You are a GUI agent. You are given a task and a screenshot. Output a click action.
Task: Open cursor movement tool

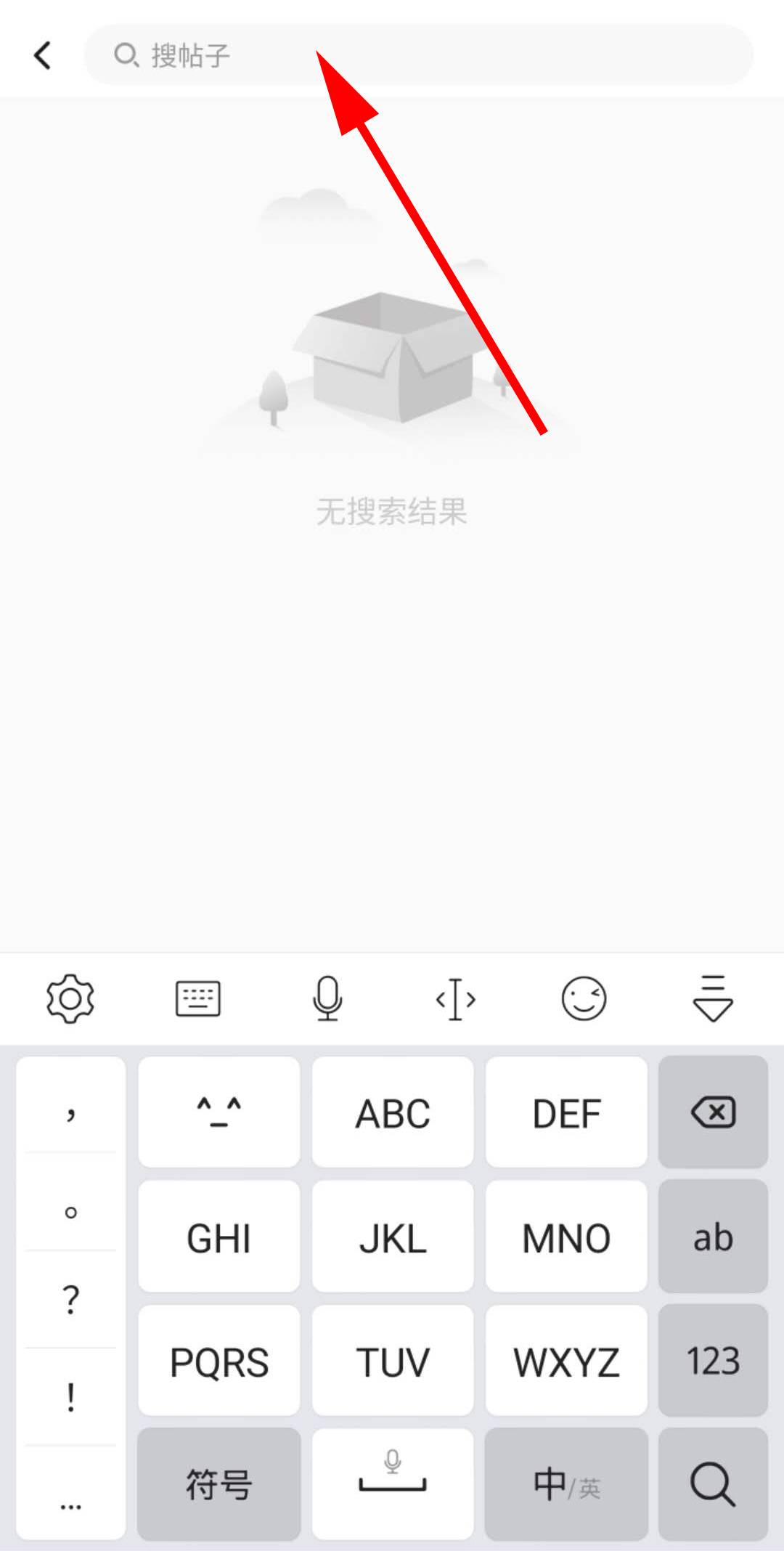point(455,999)
